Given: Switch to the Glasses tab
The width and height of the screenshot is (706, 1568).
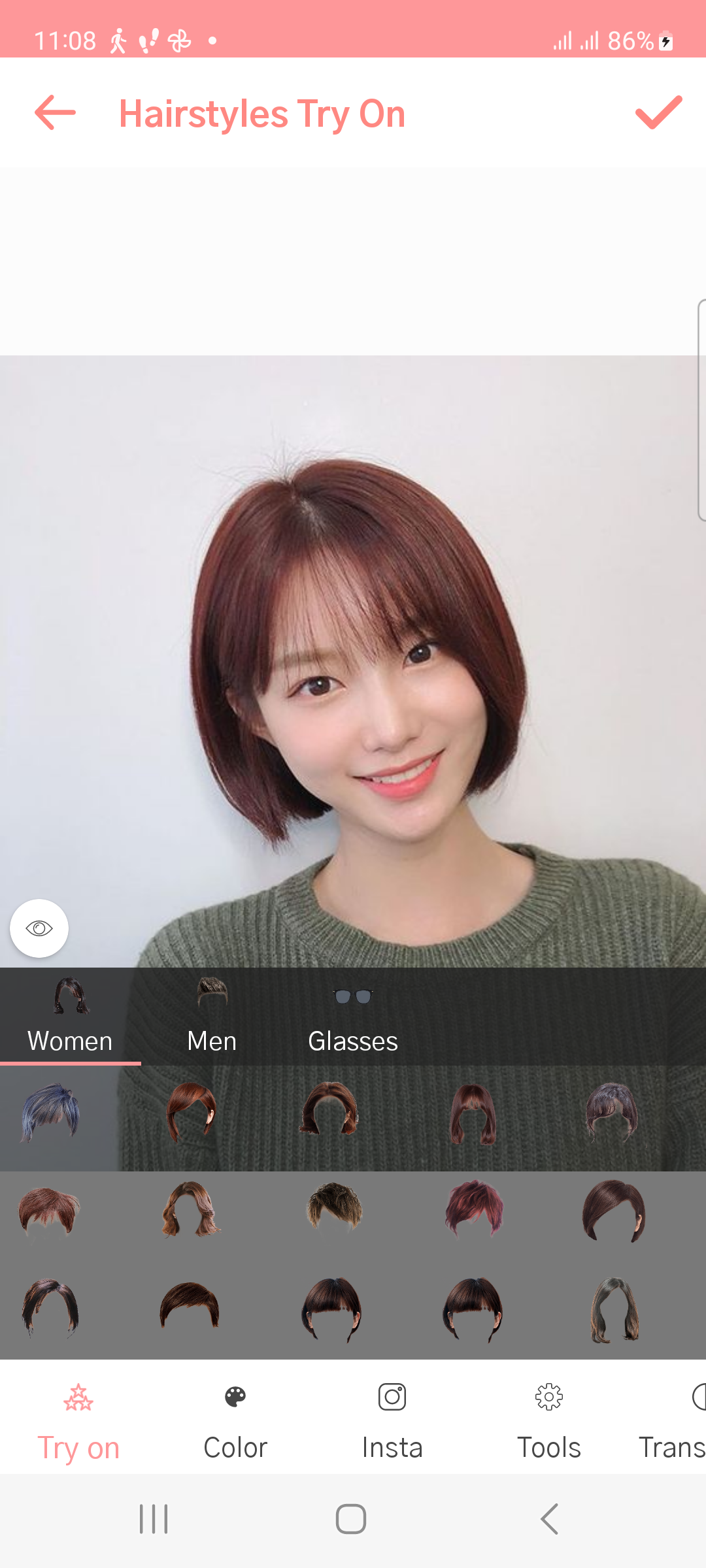Looking at the screenshot, I should tap(353, 1016).
